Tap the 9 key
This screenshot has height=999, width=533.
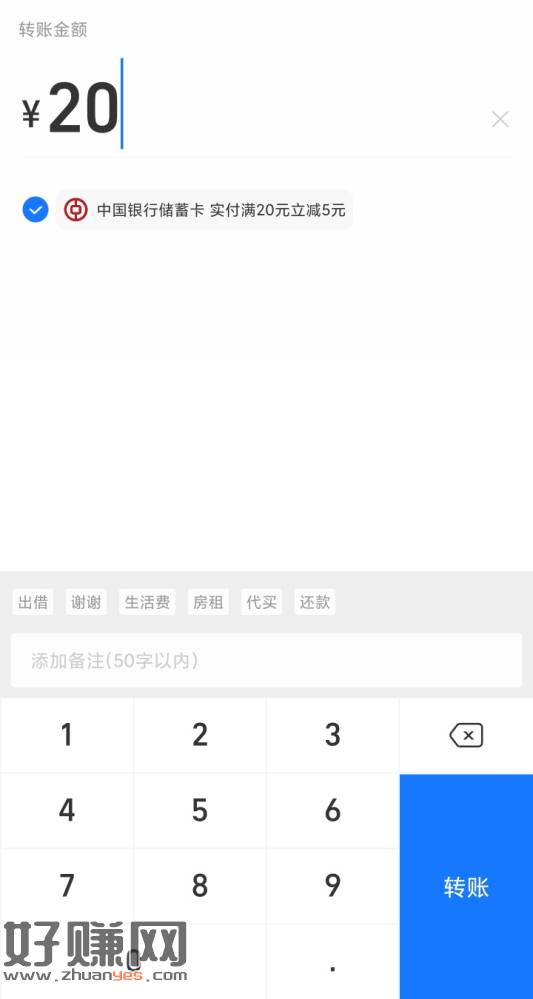tap(333, 886)
